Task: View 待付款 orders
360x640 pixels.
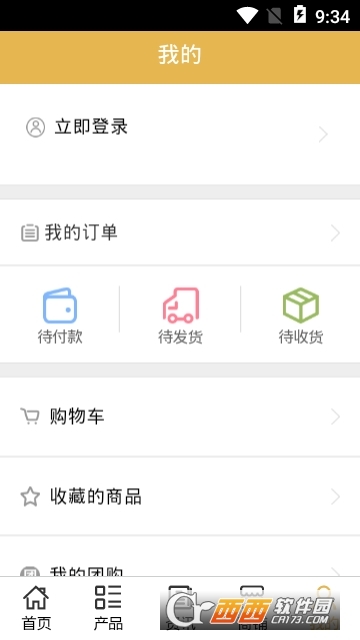Action: pyautogui.click(x=60, y=316)
